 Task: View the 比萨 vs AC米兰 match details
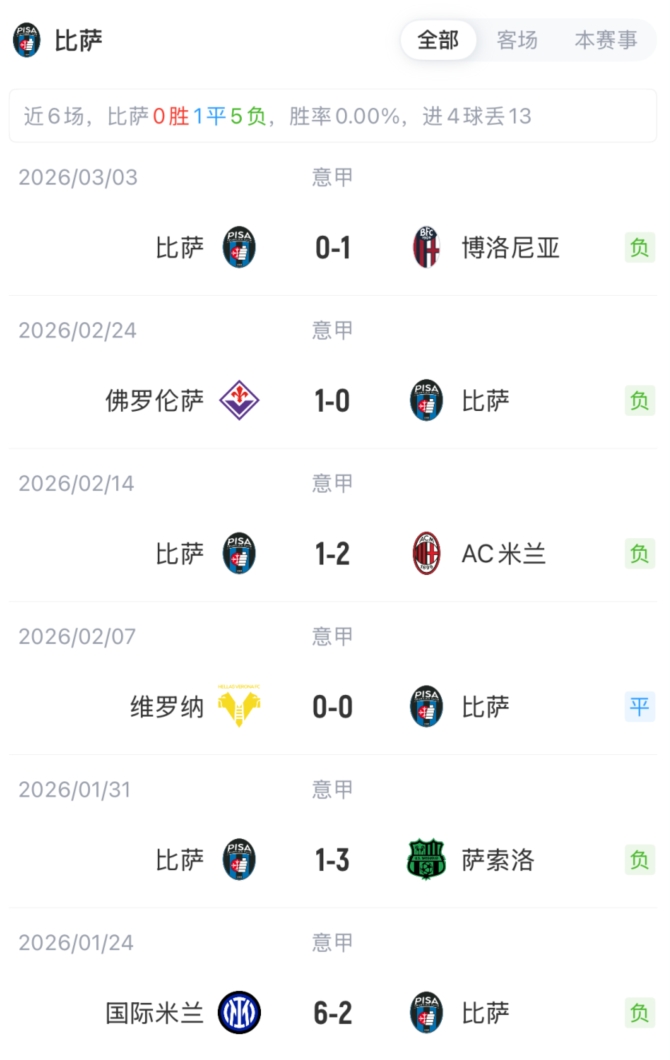click(x=333, y=554)
